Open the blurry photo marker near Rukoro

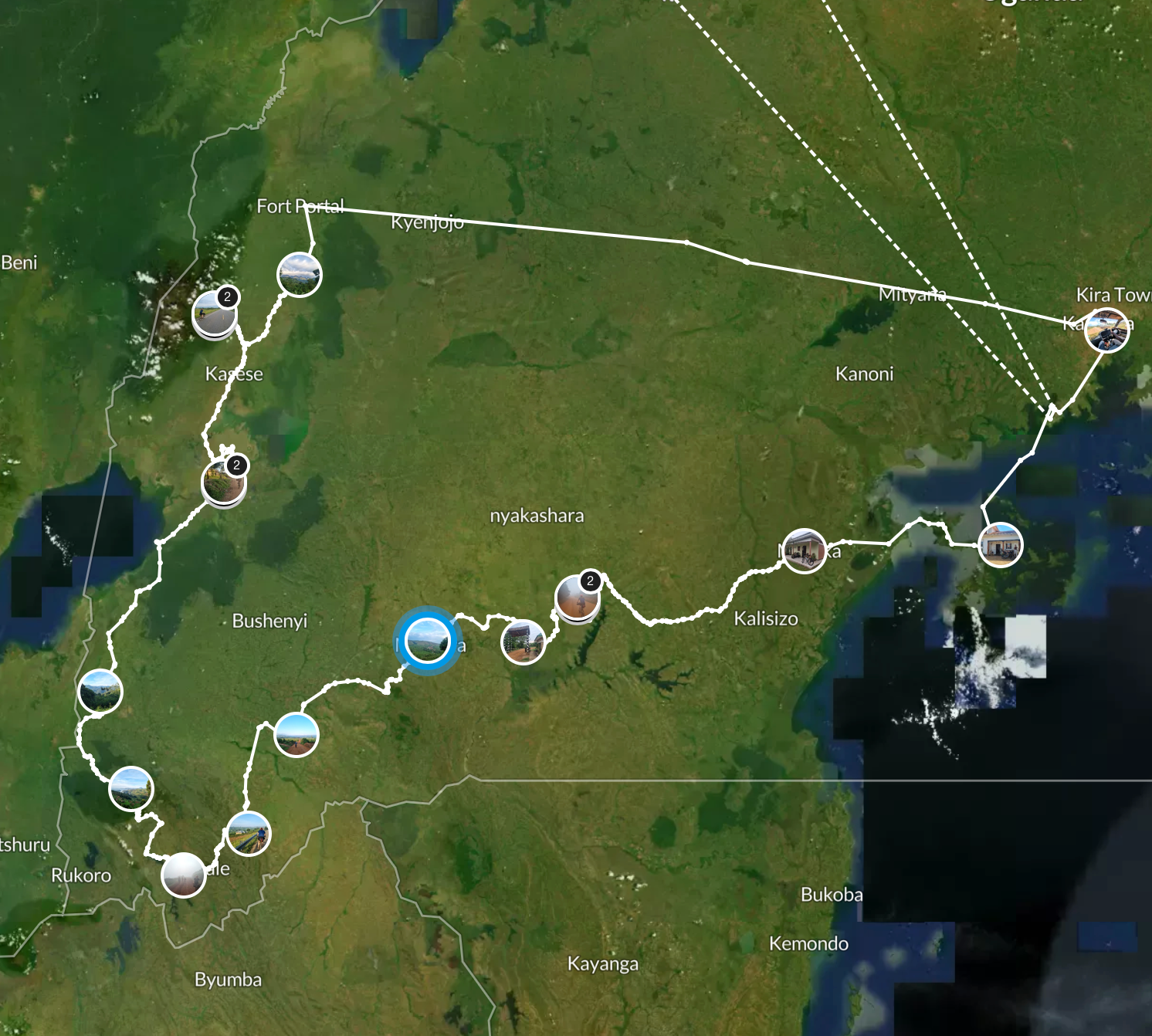point(184,875)
